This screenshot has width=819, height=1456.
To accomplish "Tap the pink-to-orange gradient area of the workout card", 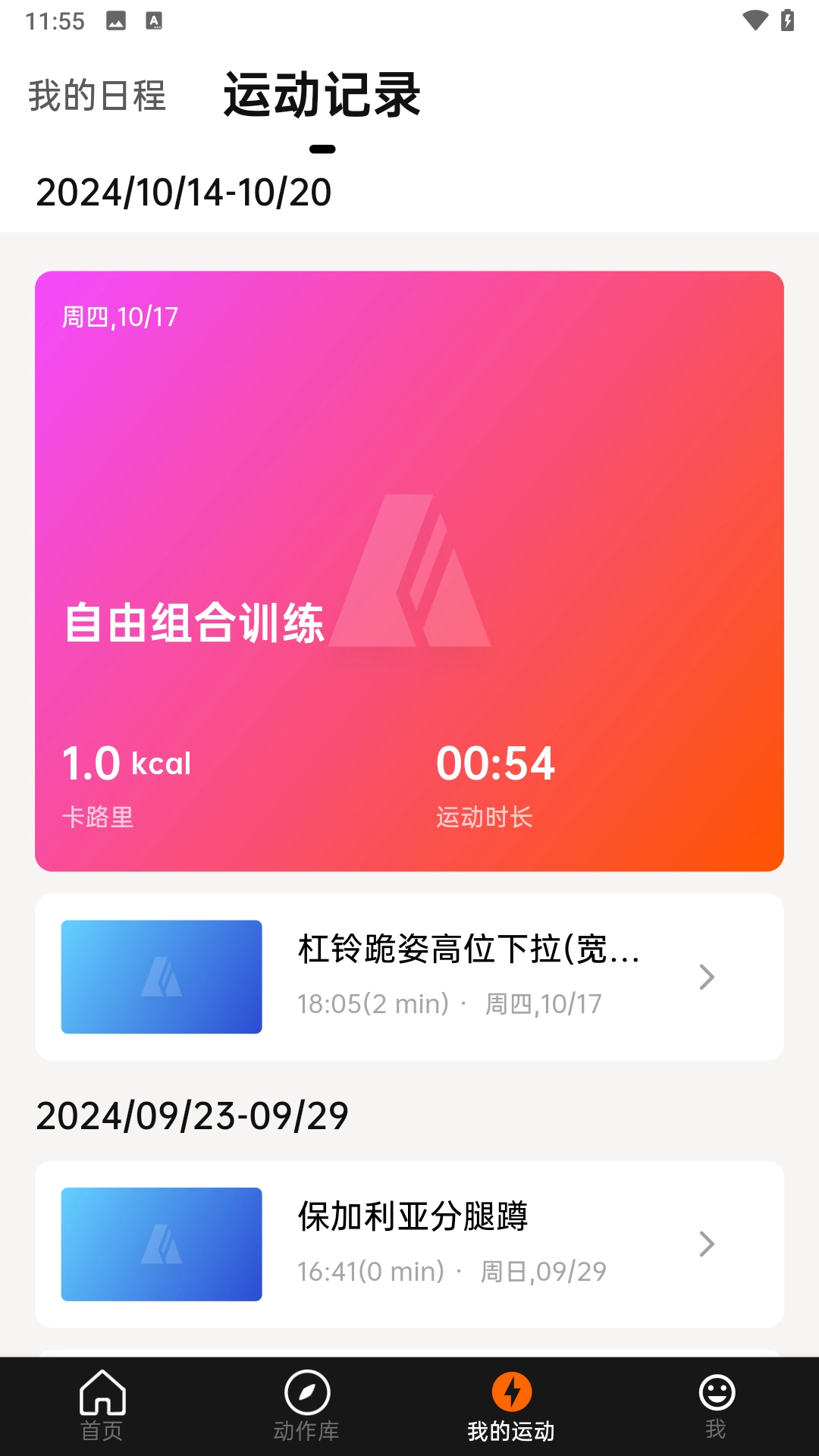I will point(645,455).
